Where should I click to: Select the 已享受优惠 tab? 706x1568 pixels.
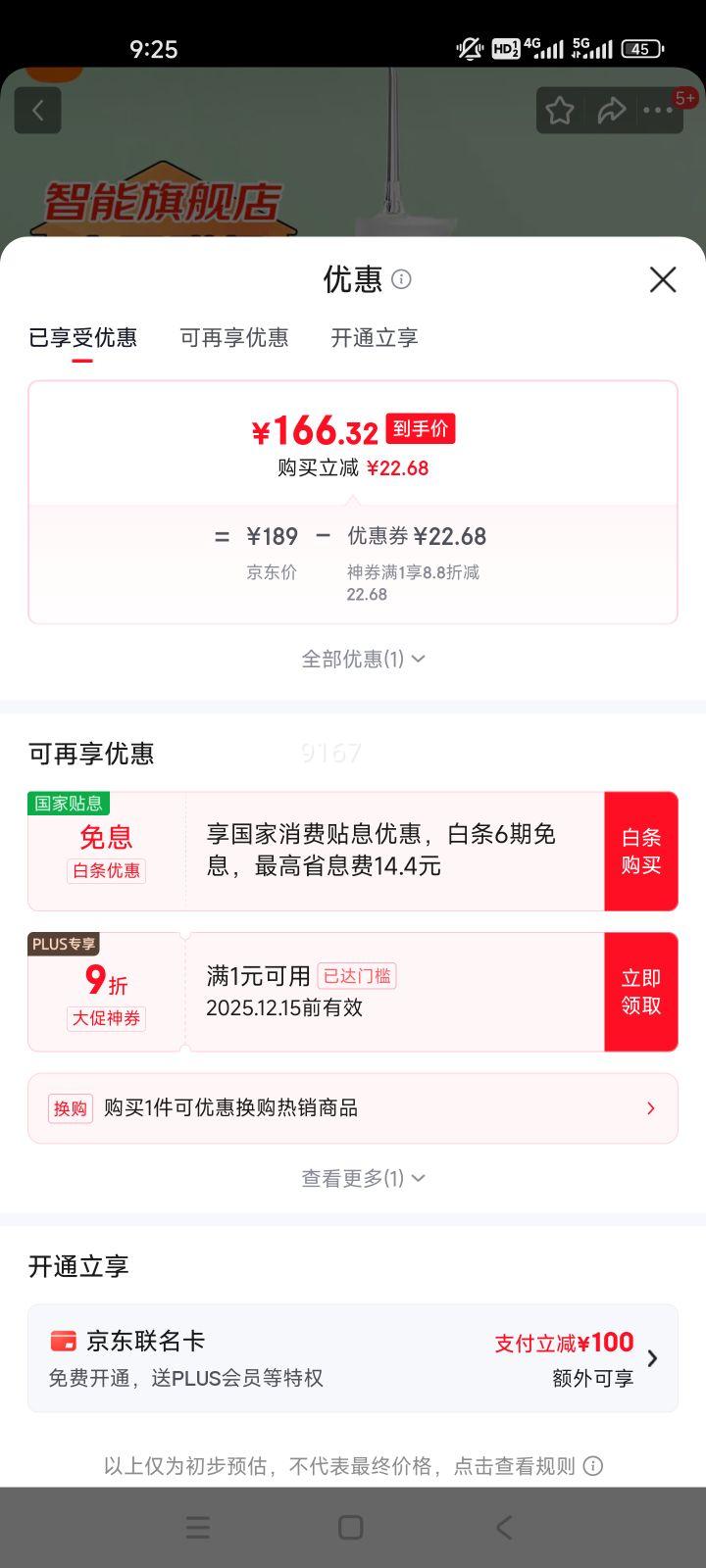coord(83,337)
